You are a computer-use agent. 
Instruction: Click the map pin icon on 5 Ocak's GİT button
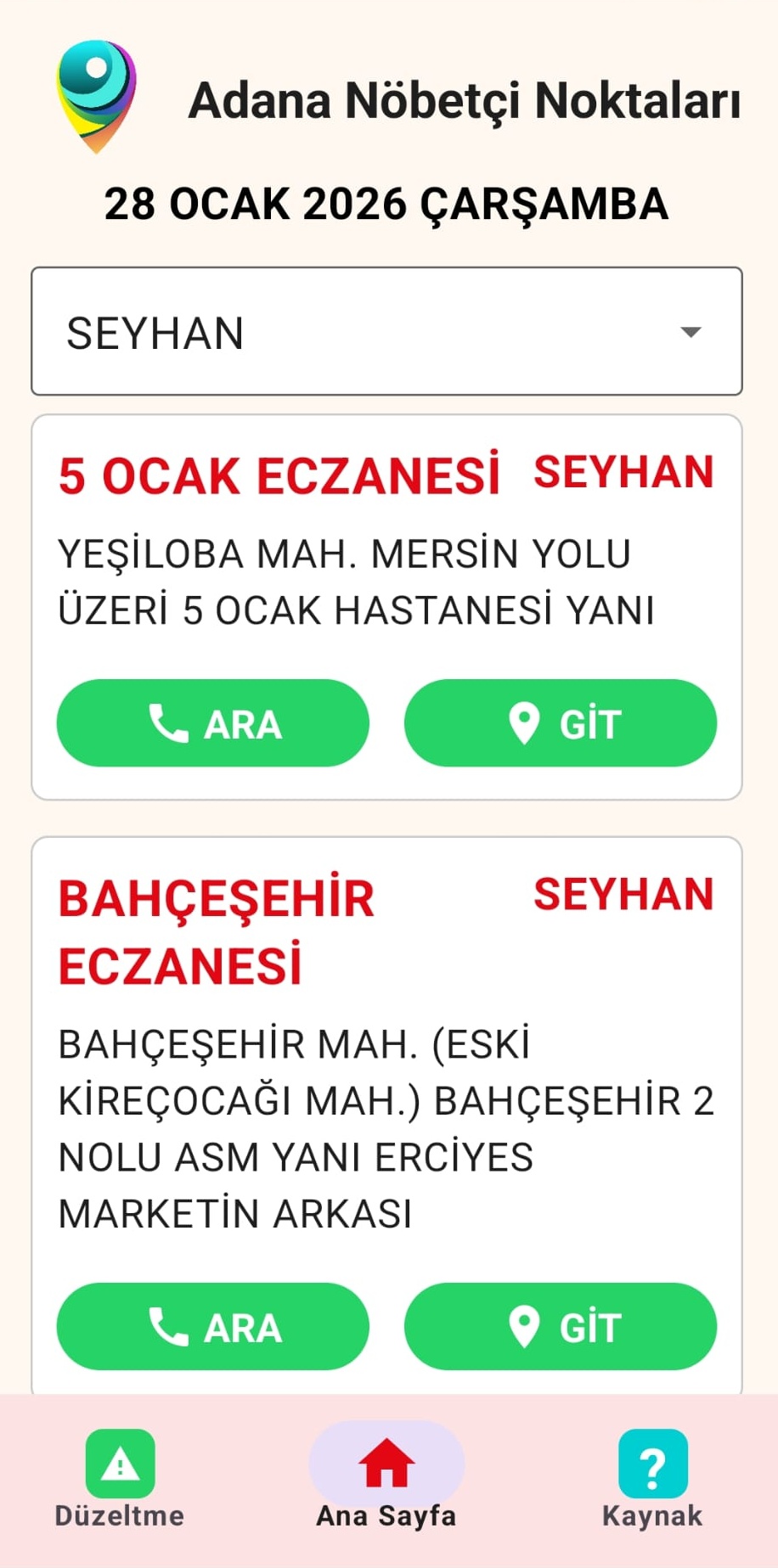524,723
